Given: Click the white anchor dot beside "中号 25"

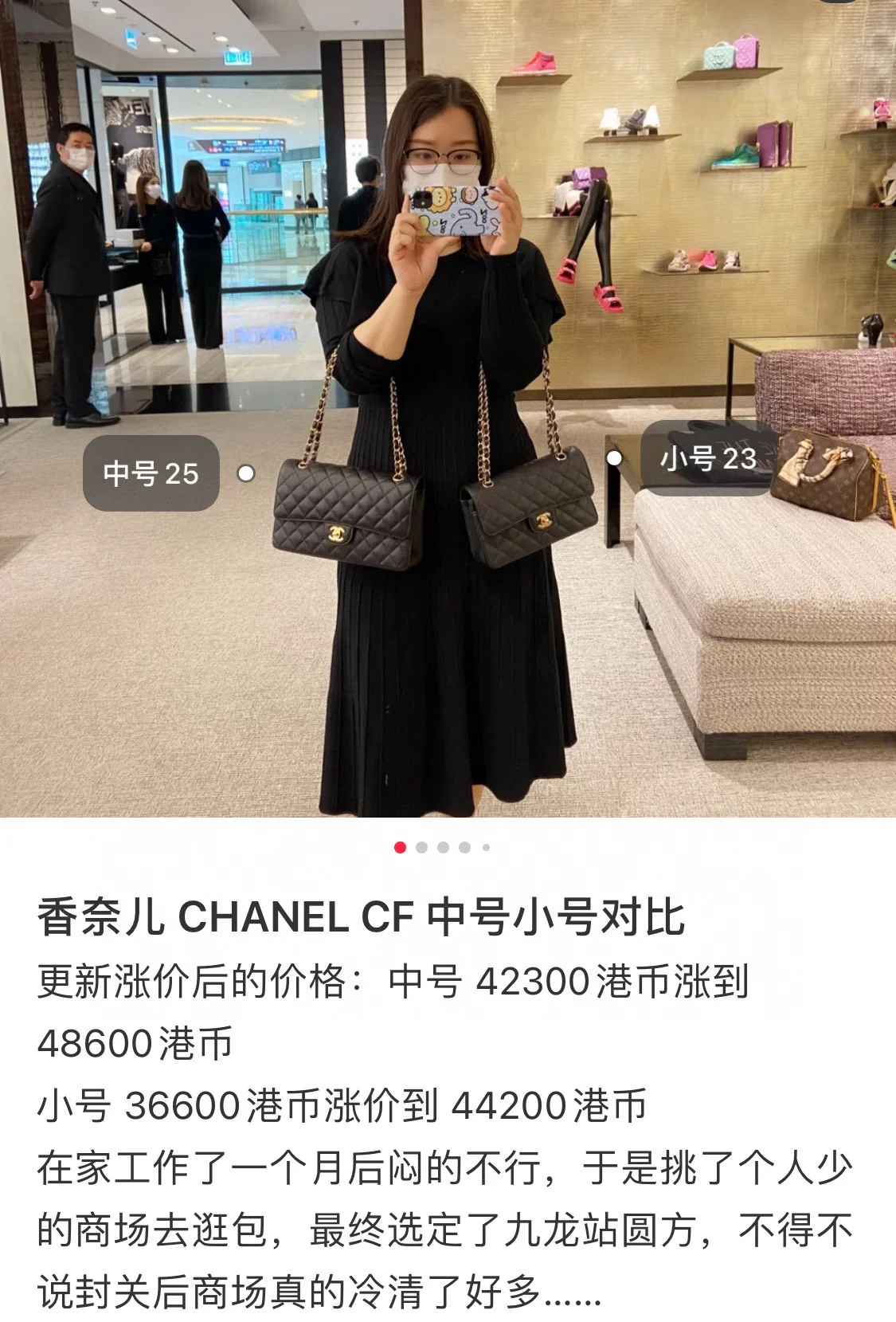Looking at the screenshot, I should [245, 473].
